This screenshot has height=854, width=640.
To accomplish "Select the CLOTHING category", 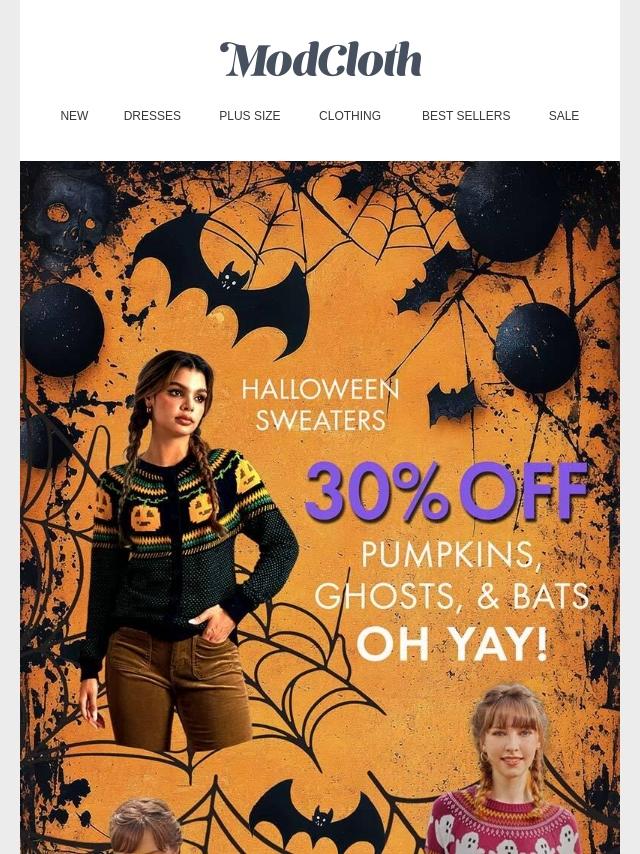I will pos(350,116).
